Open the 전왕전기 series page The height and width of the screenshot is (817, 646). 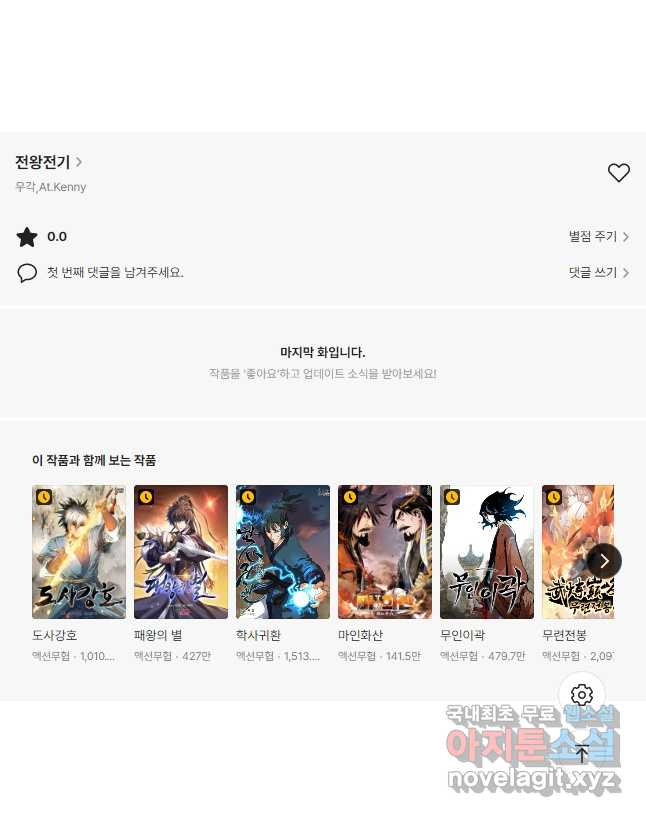tap(48, 162)
